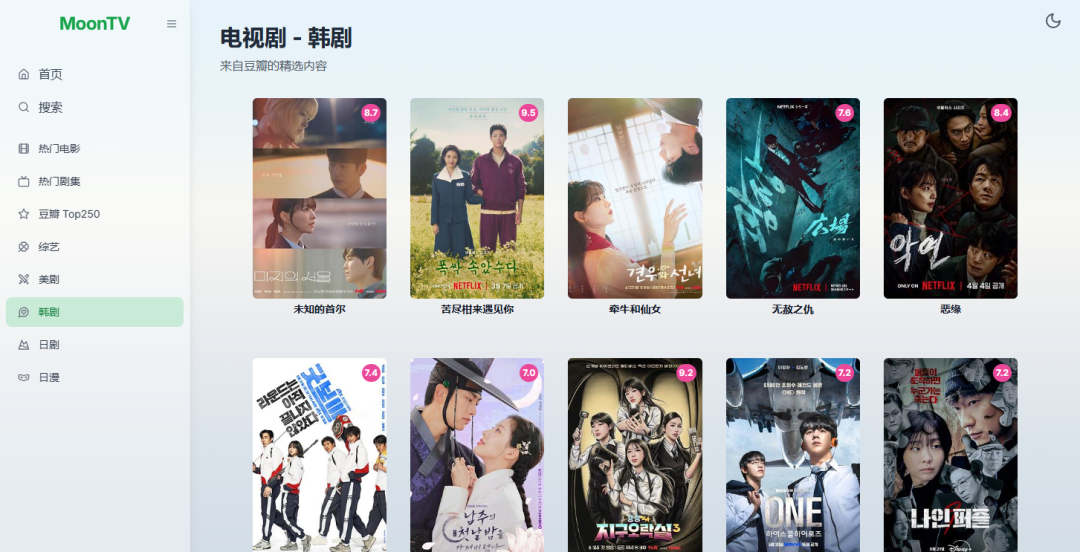Open the 未知的首尔 poster
Screen dimensions: 1080x552
pyautogui.click(x=319, y=198)
